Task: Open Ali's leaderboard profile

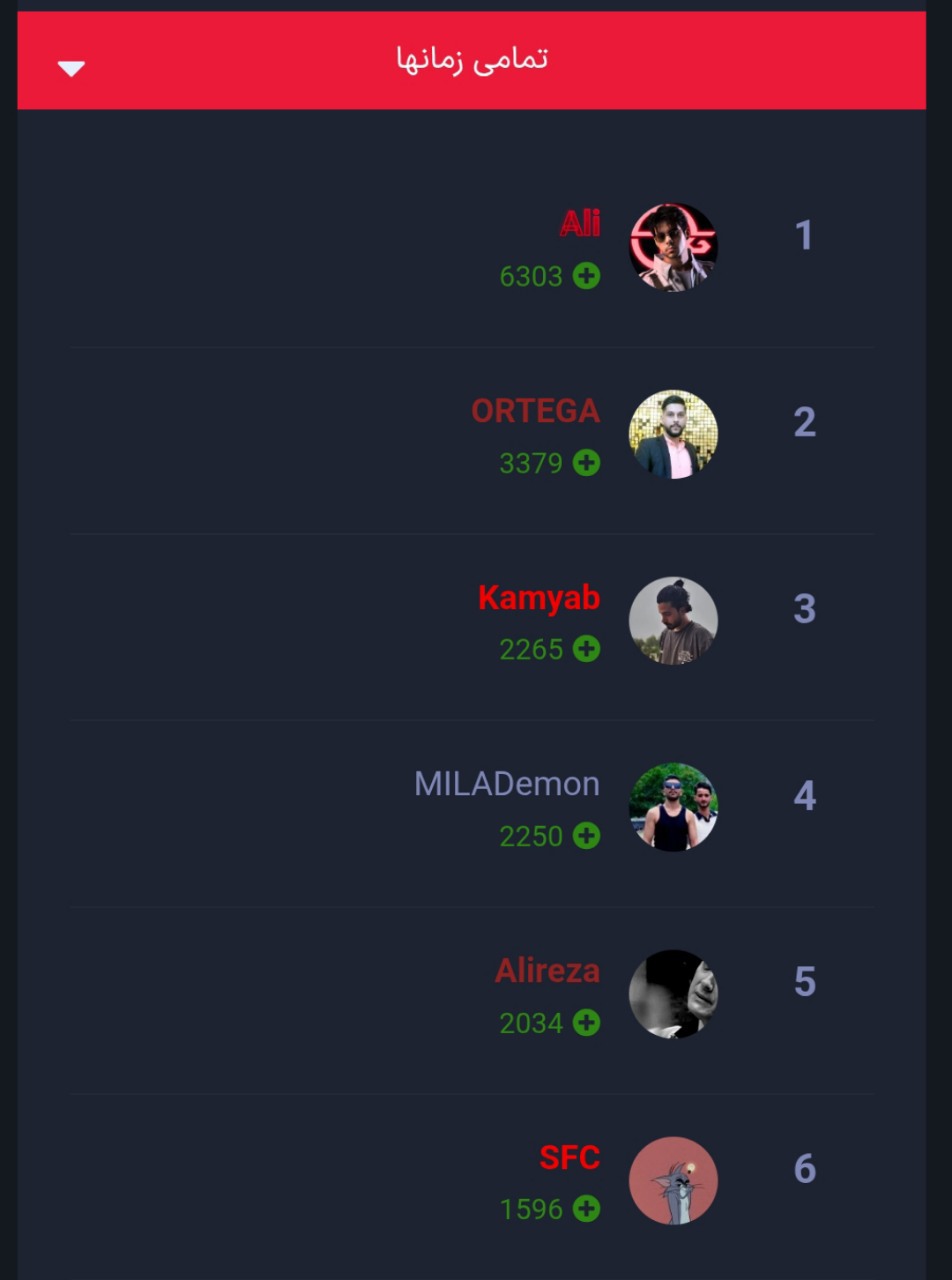Action: coord(580,225)
